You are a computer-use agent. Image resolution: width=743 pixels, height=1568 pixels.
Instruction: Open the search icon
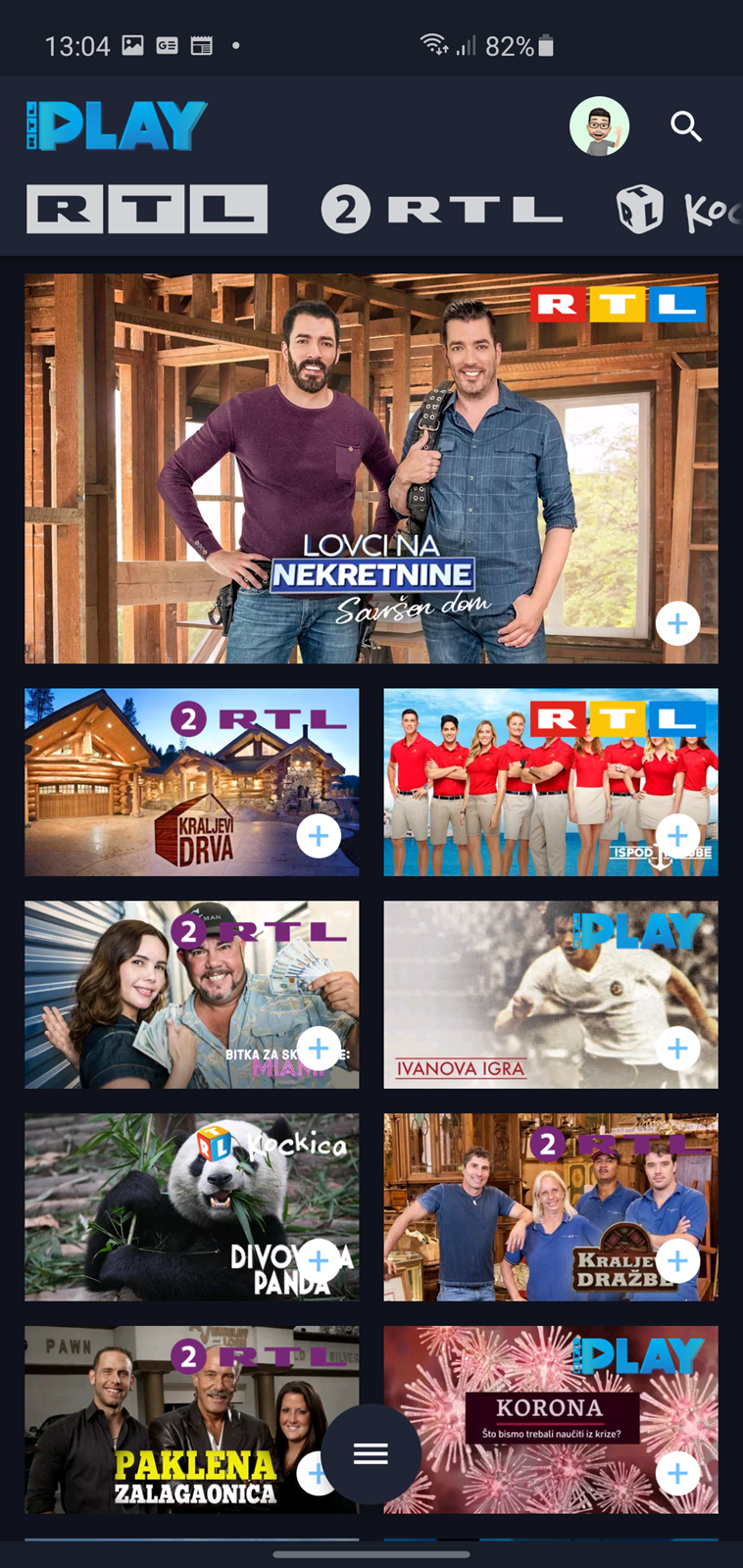coord(685,126)
